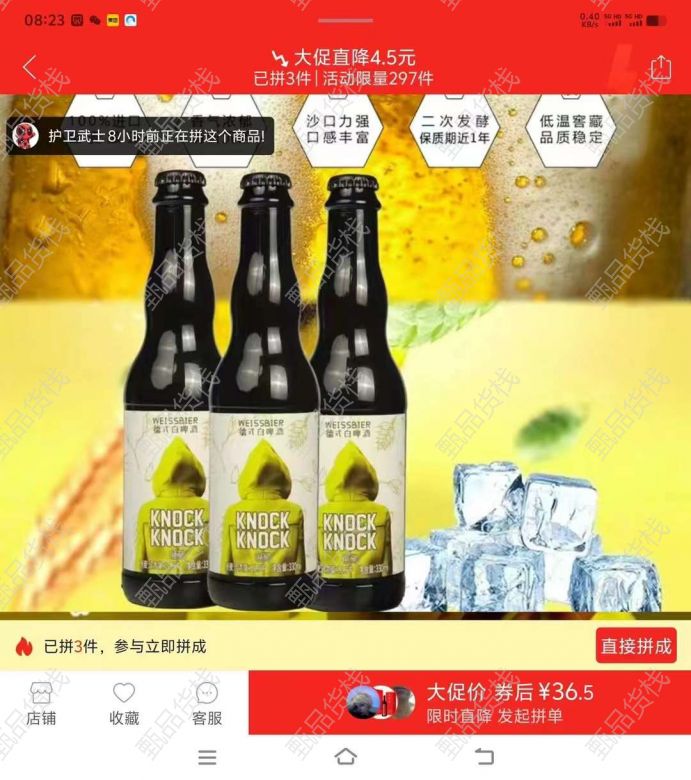
Task: Add the product to 收藏 favorites
Action: (124, 703)
